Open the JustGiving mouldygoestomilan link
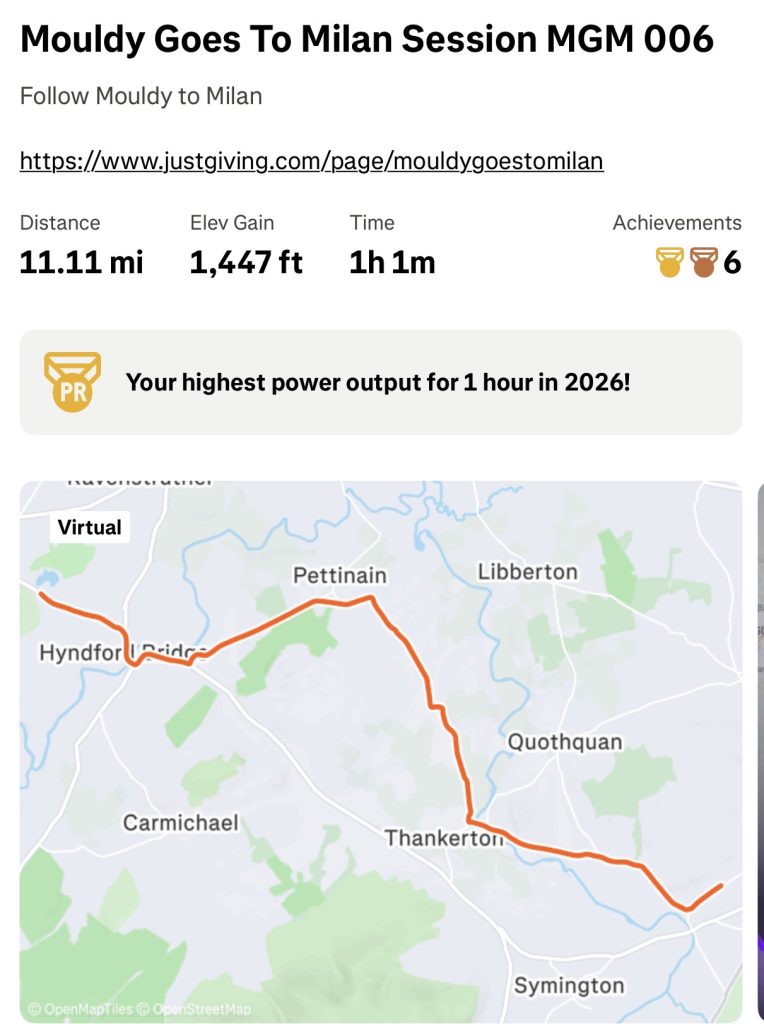 (x=311, y=161)
